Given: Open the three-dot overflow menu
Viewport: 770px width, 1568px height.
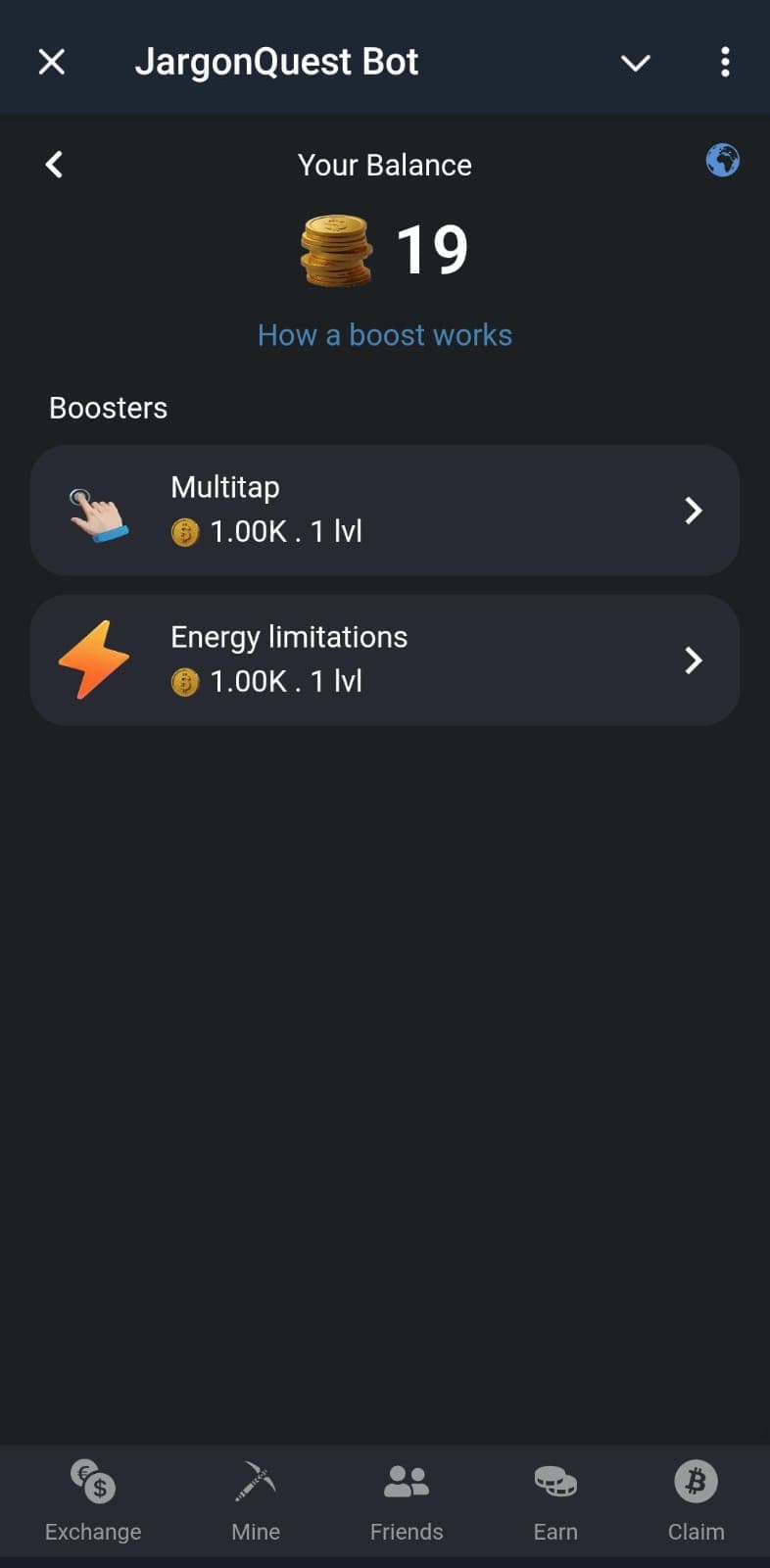Looking at the screenshot, I should click(x=725, y=62).
